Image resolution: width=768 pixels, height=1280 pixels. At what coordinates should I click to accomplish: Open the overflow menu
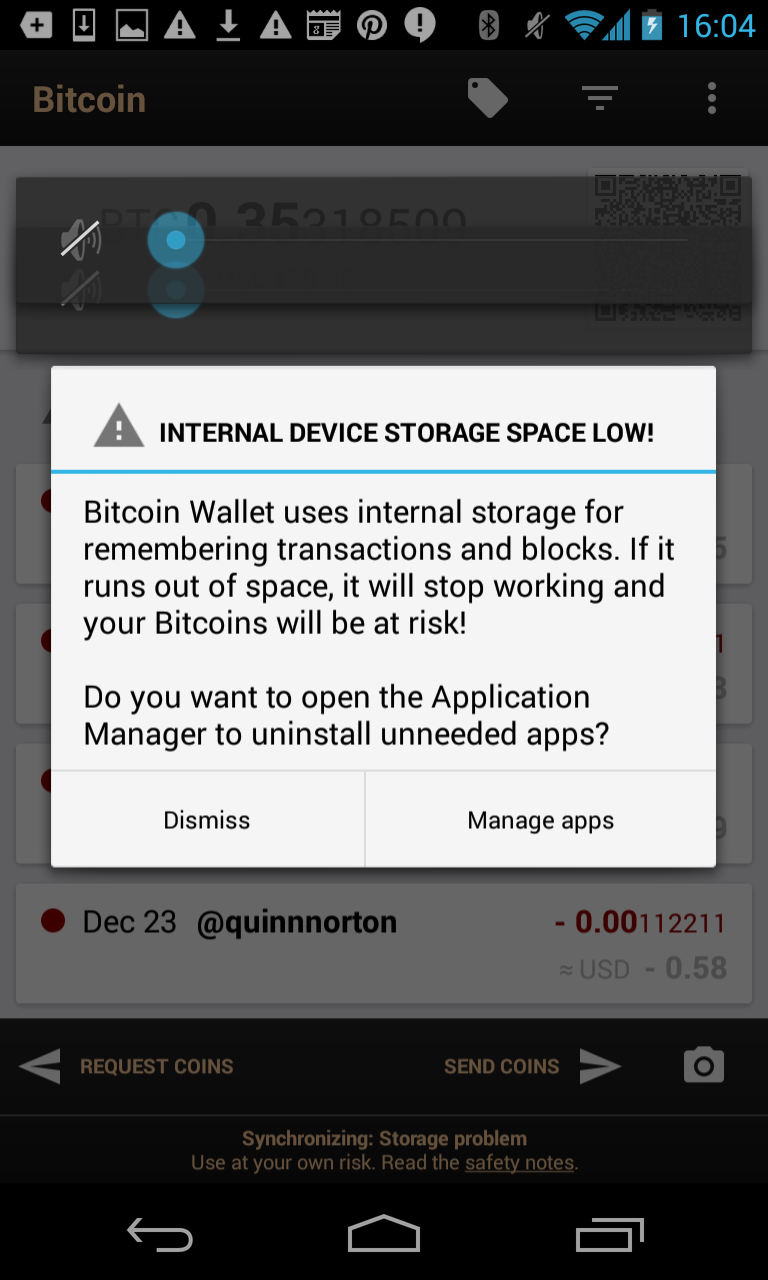pyautogui.click(x=712, y=98)
